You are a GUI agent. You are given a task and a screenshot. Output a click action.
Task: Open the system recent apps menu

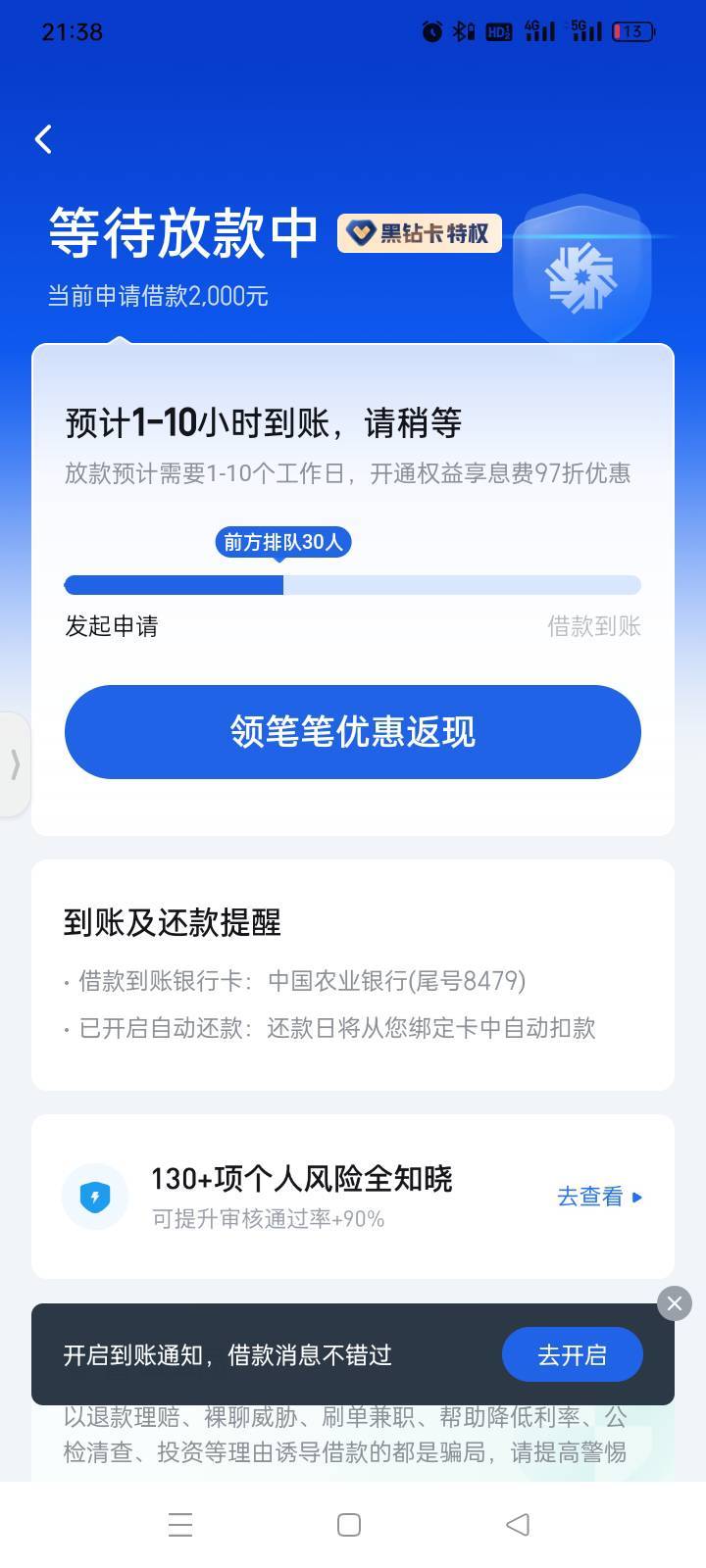click(x=180, y=1525)
